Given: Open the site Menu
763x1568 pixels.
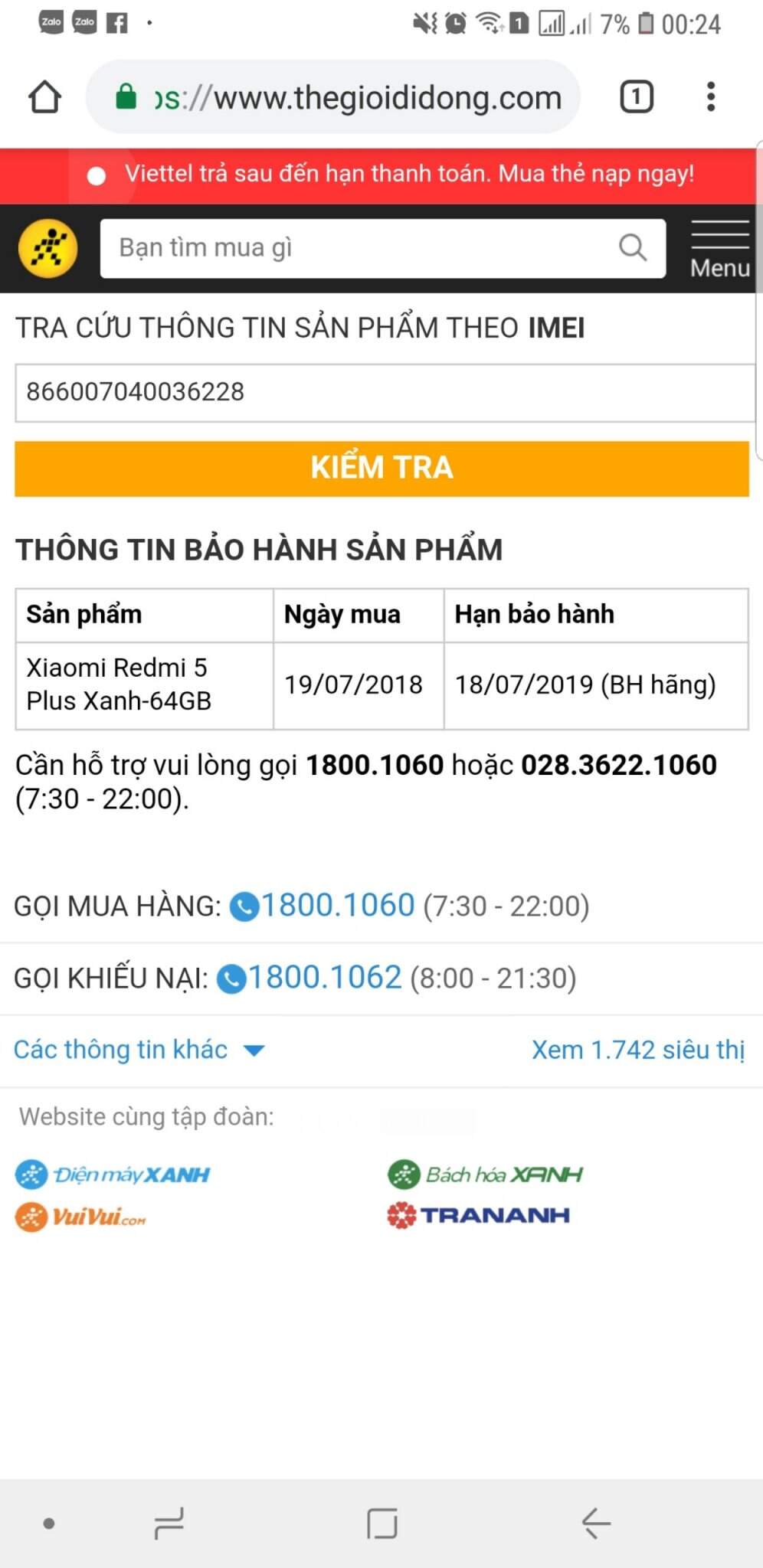Looking at the screenshot, I should pyautogui.click(x=719, y=250).
